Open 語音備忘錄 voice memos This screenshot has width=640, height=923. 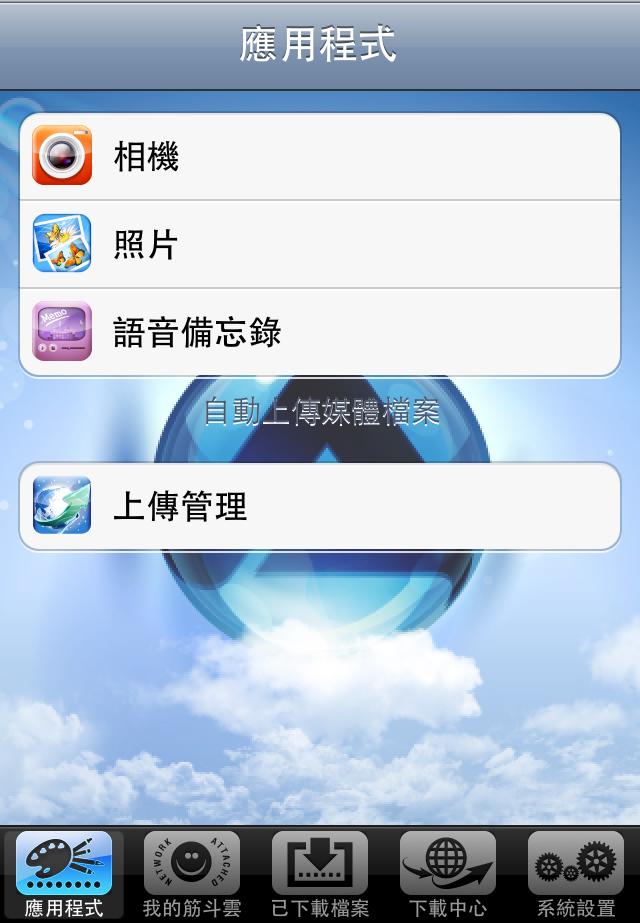(320, 332)
